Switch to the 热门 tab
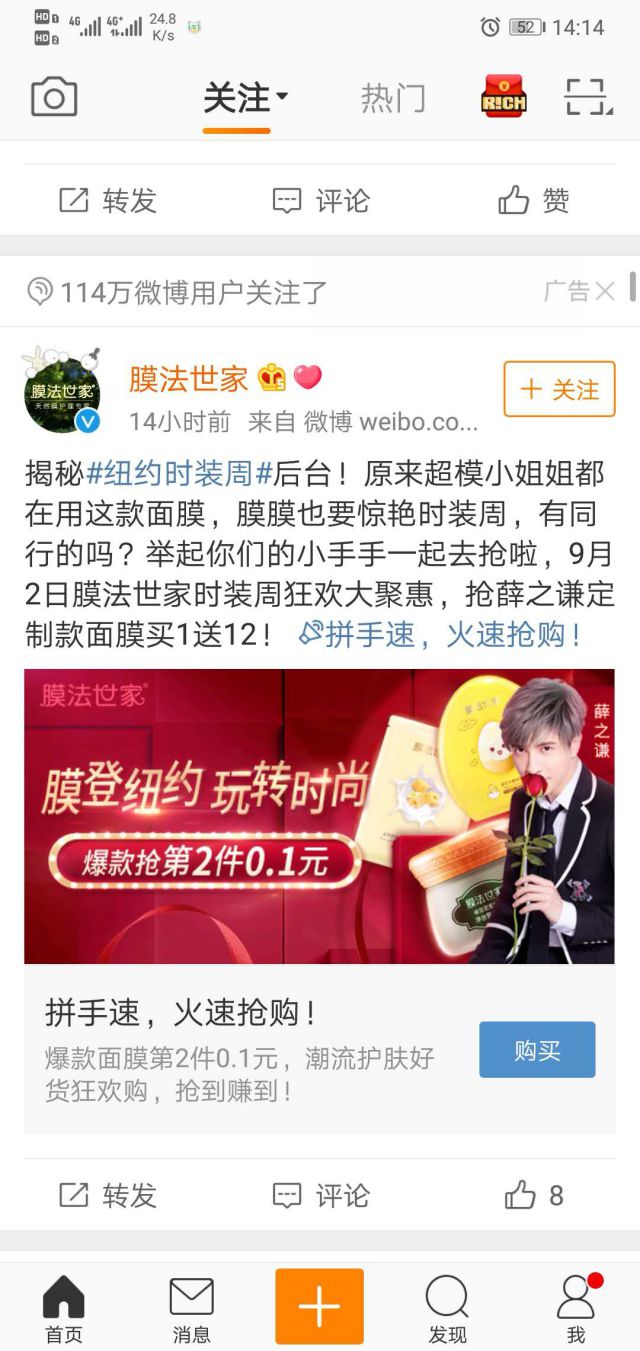The height and width of the screenshot is (1351, 640). 393,99
